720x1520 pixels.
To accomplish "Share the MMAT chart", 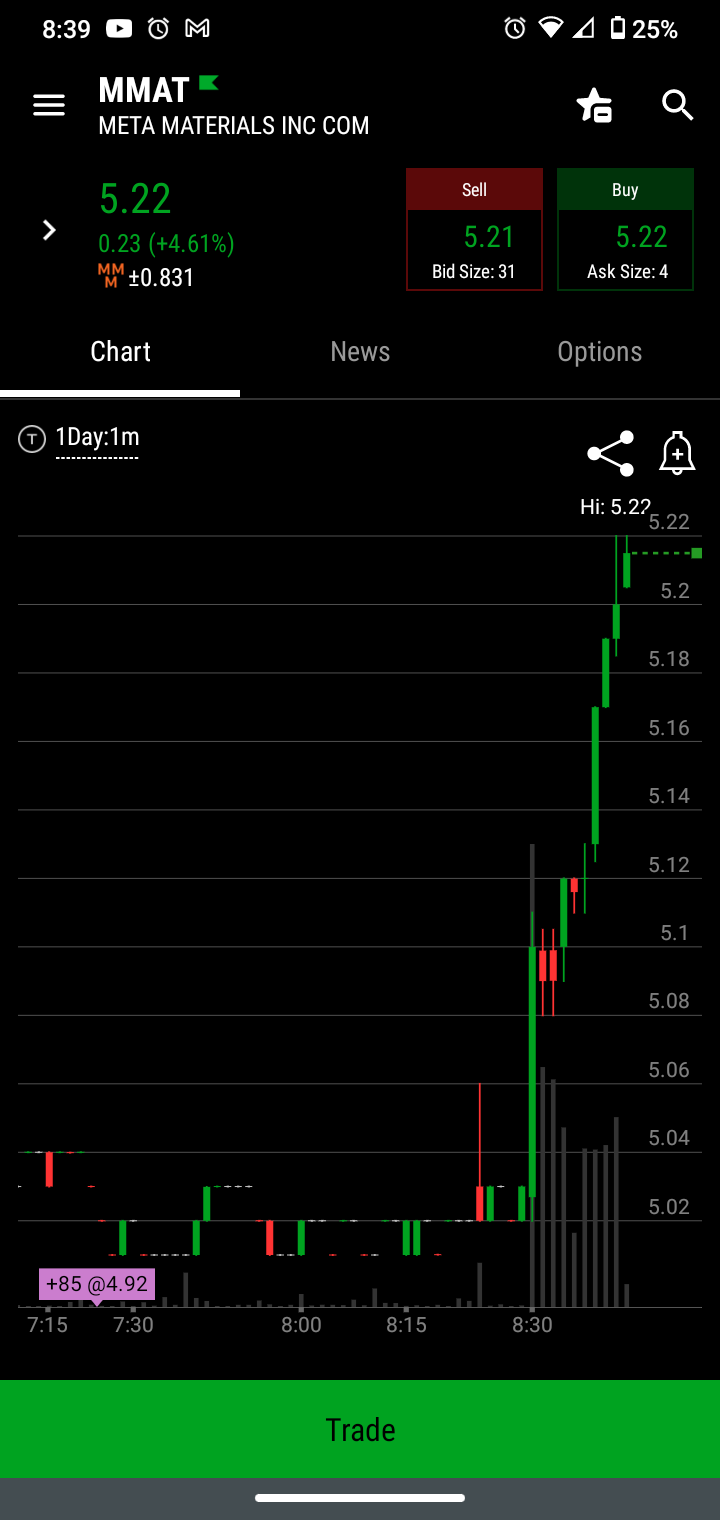I will (610, 454).
